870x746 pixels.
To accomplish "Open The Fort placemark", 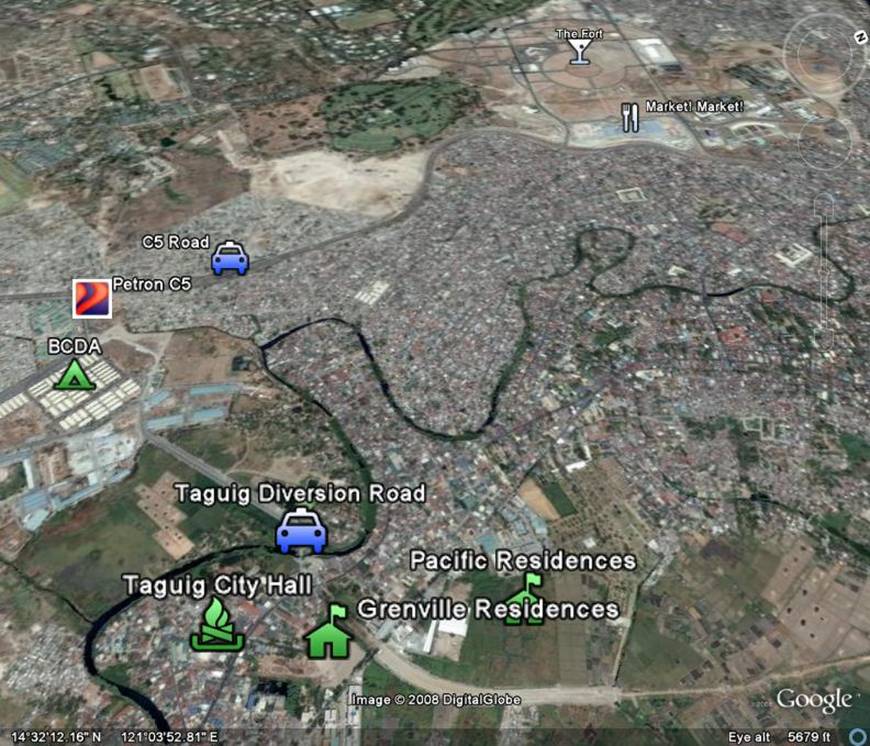I will tap(579, 49).
